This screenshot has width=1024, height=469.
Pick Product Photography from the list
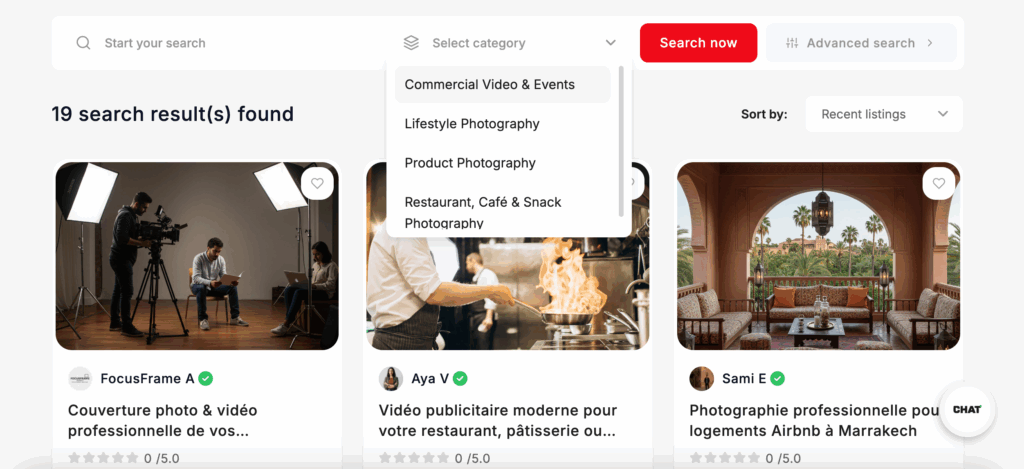470,163
